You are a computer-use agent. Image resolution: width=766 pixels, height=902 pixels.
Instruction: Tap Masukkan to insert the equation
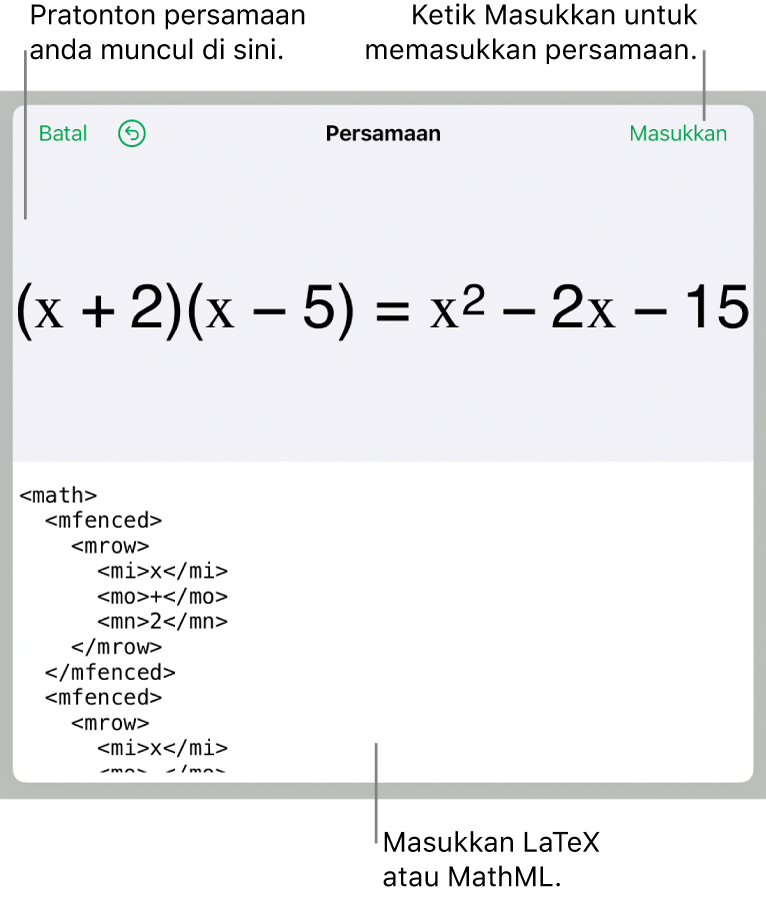point(678,134)
